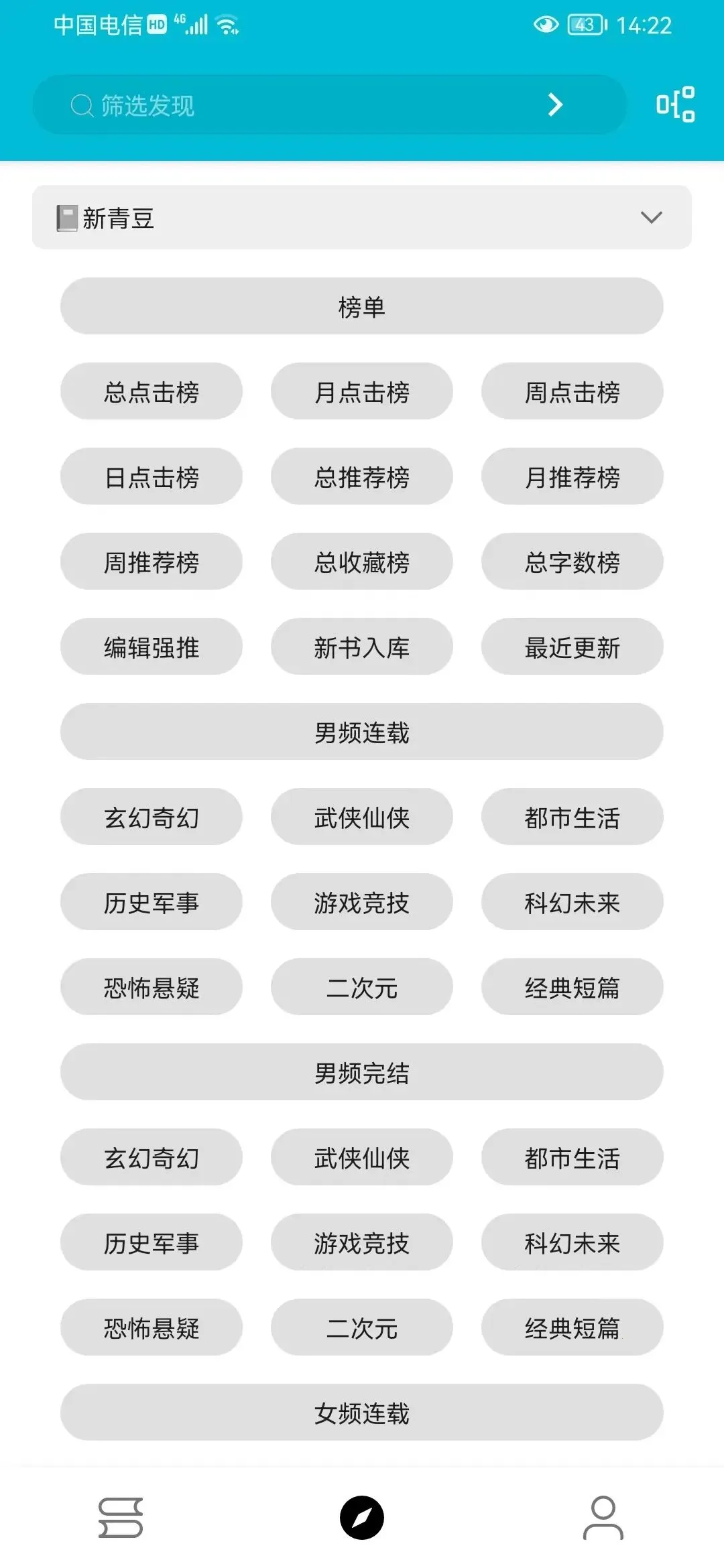This screenshot has width=724, height=1568.
Task: Expand the 新青豆 source dropdown
Action: point(362,218)
